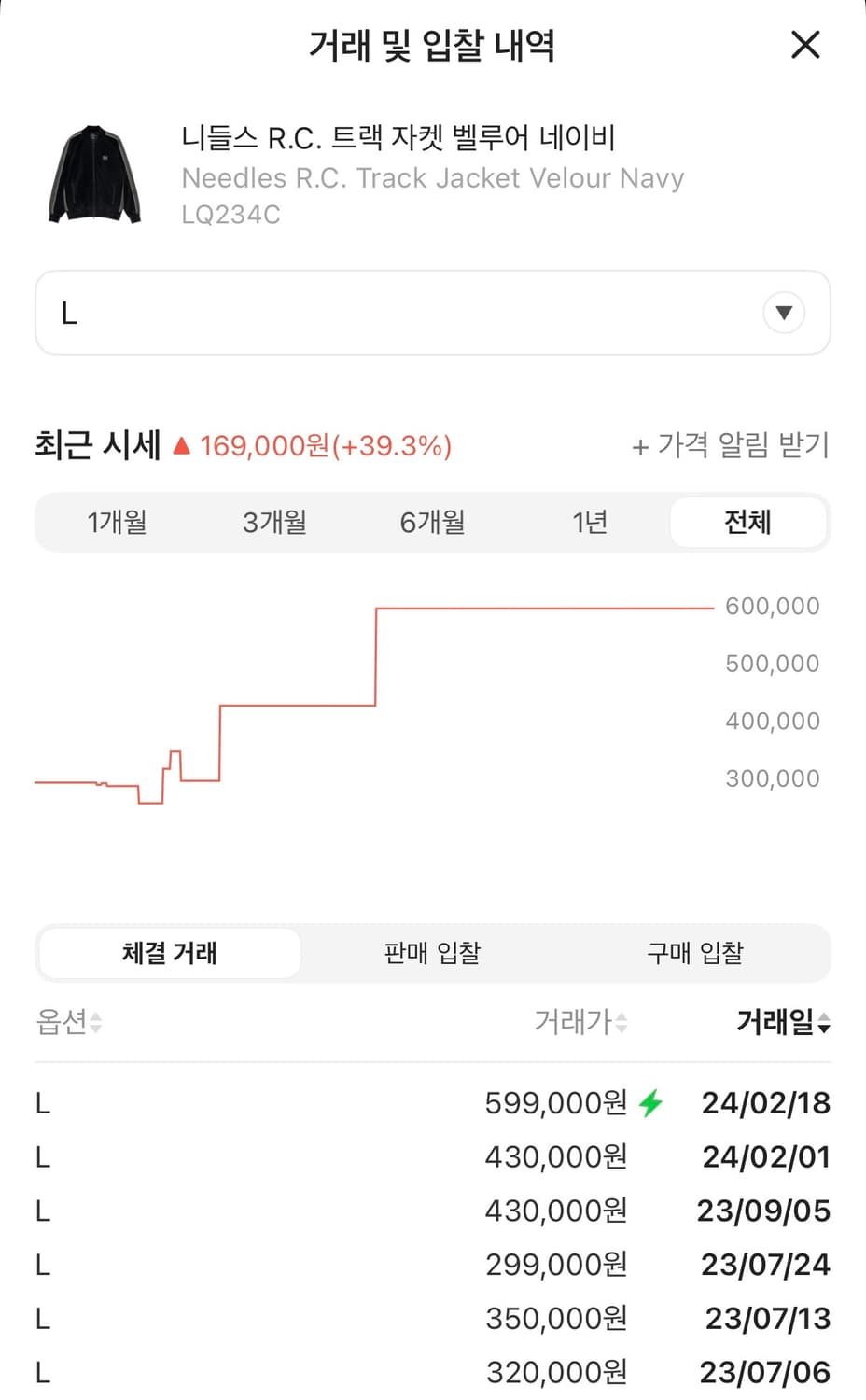Toggle sorting on the 거래가 column
Viewport: 866px width, 1400px height.
[x=579, y=1022]
